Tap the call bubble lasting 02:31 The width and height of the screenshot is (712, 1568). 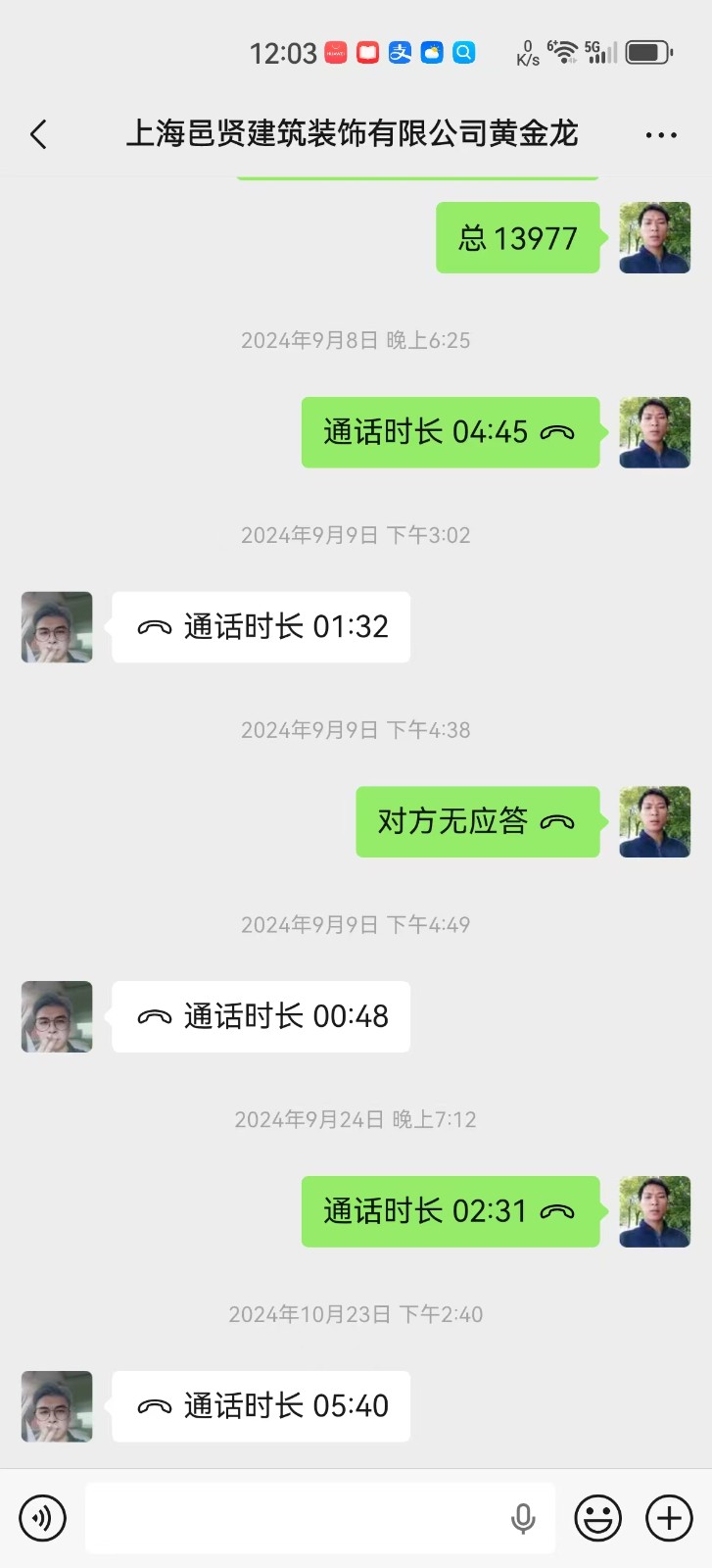point(450,1211)
